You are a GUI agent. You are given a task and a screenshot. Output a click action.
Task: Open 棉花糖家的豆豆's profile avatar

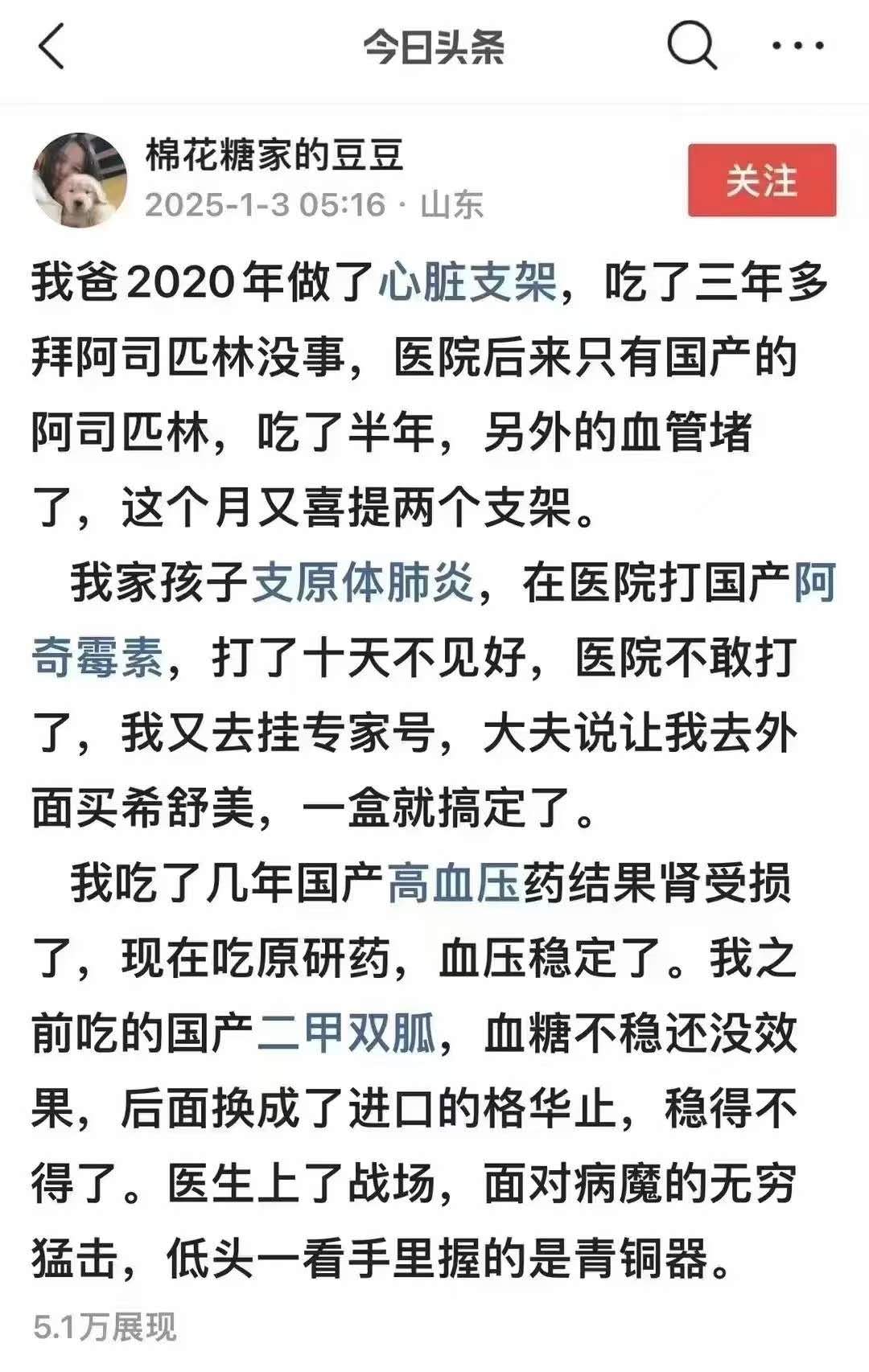(80, 180)
